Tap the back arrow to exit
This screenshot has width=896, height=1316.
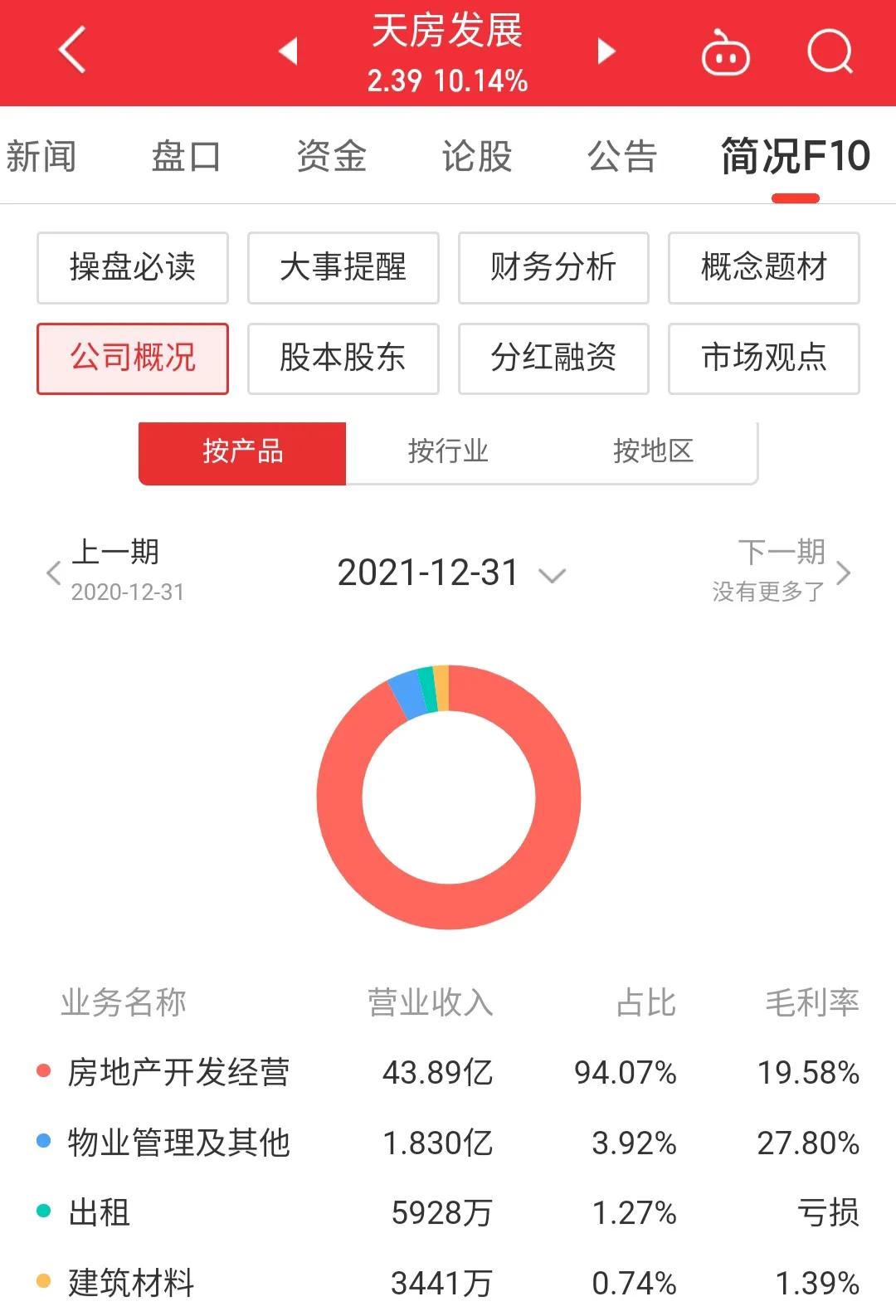[71, 50]
